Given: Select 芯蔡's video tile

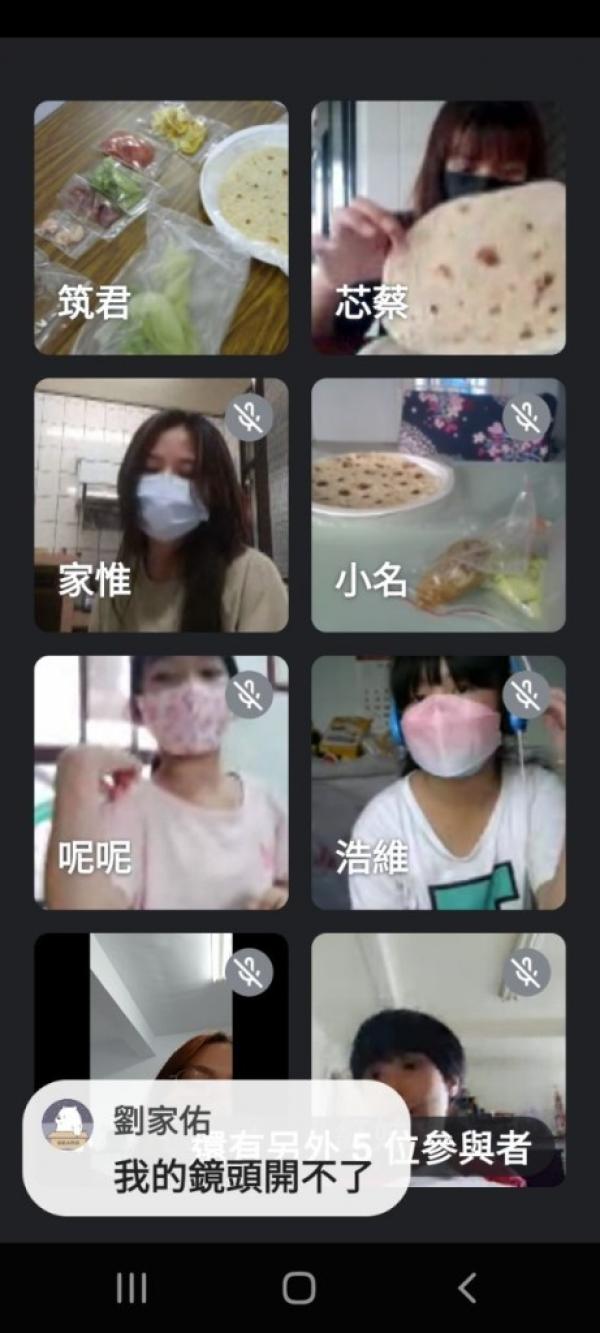Looking at the screenshot, I should [438, 227].
